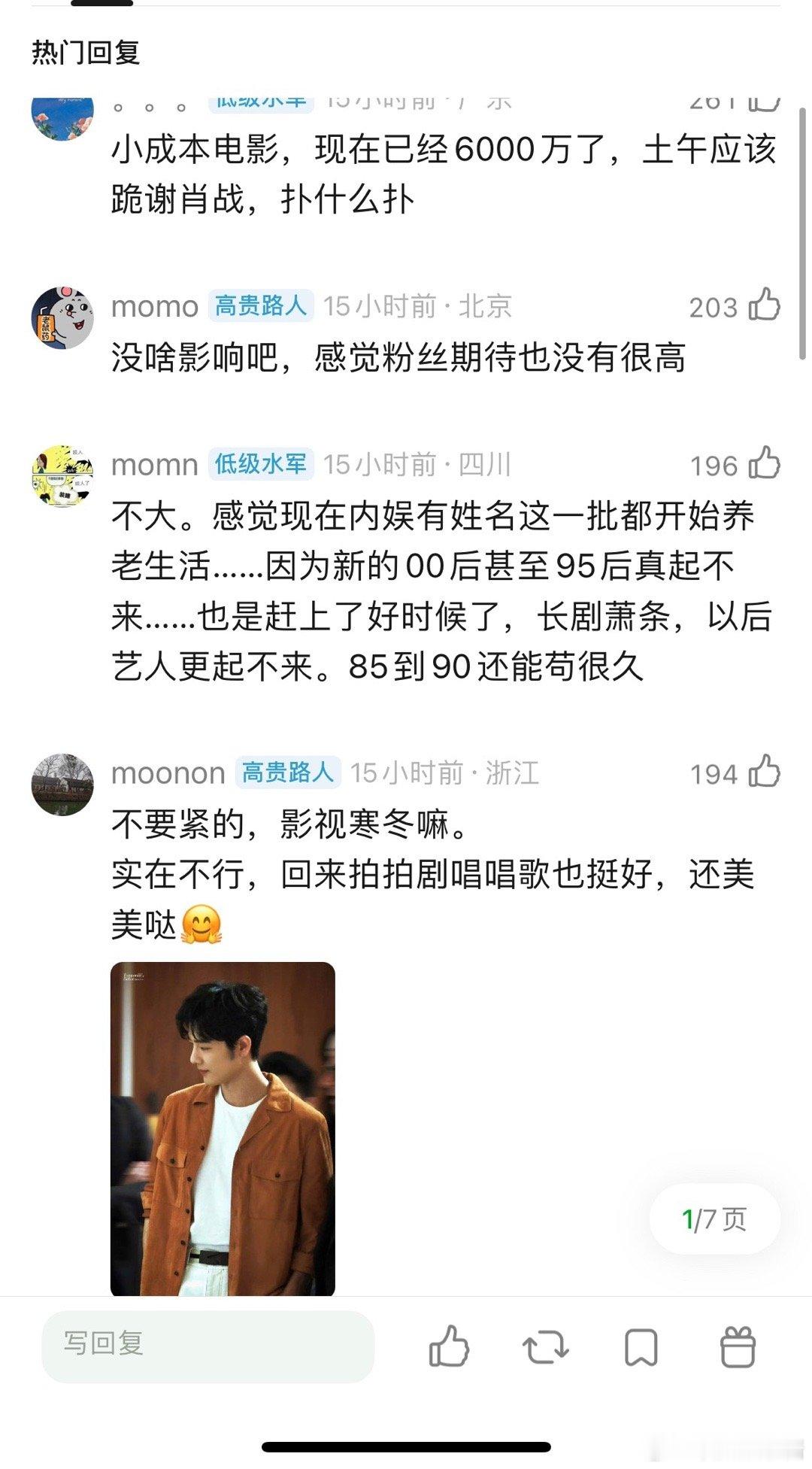
Task: Click the 低级水军 badge next to momn
Action: pyautogui.click(x=262, y=463)
